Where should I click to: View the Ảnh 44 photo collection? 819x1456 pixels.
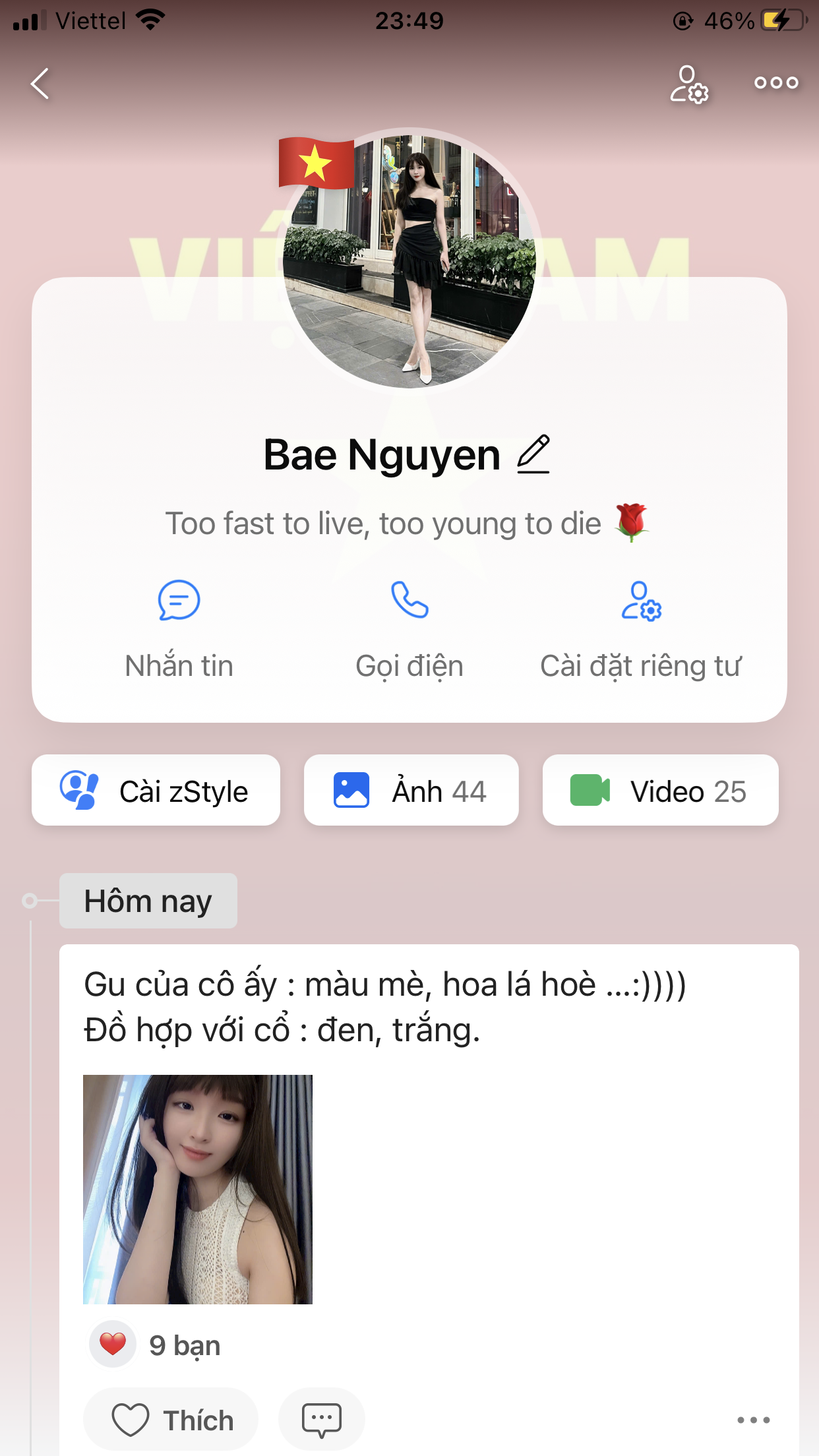click(x=411, y=790)
